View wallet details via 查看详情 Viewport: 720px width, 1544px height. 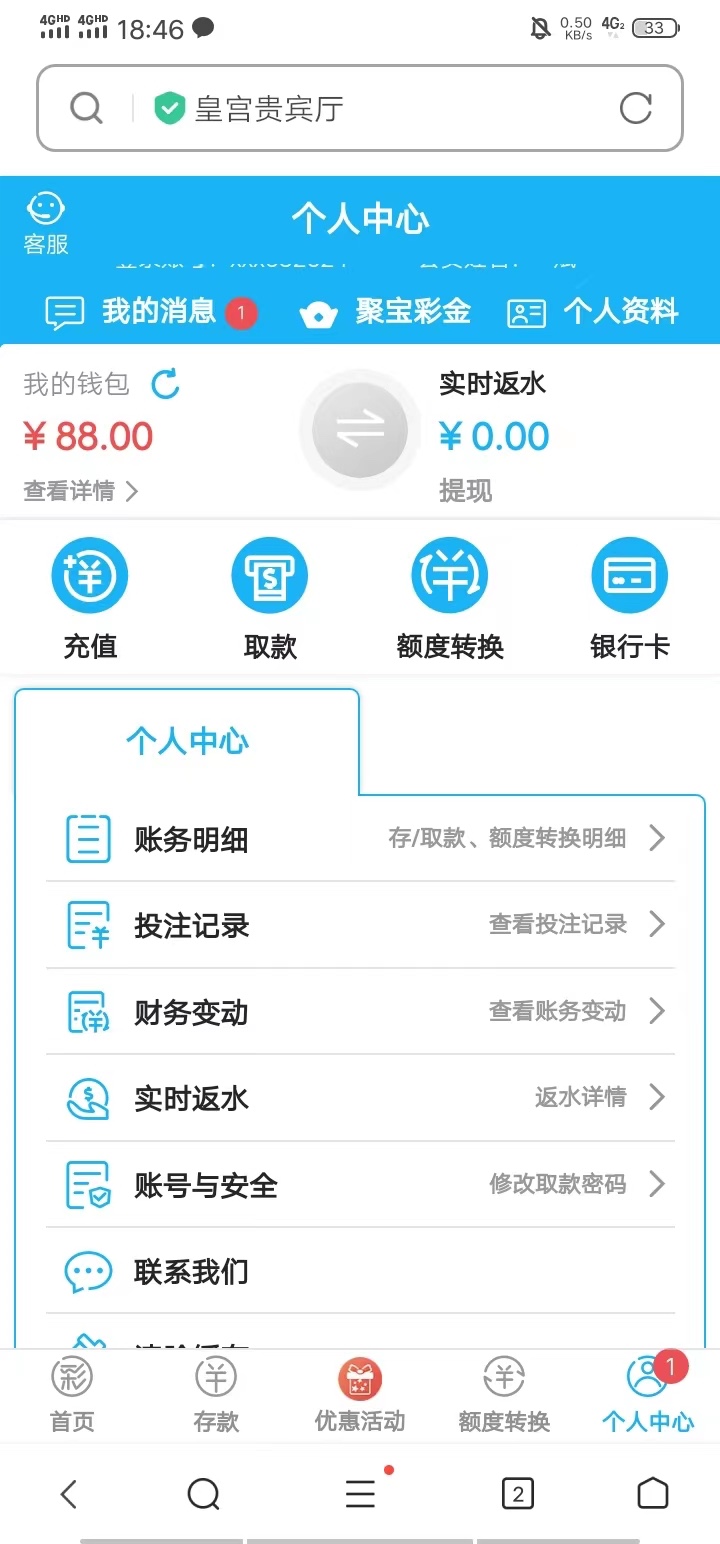80,491
